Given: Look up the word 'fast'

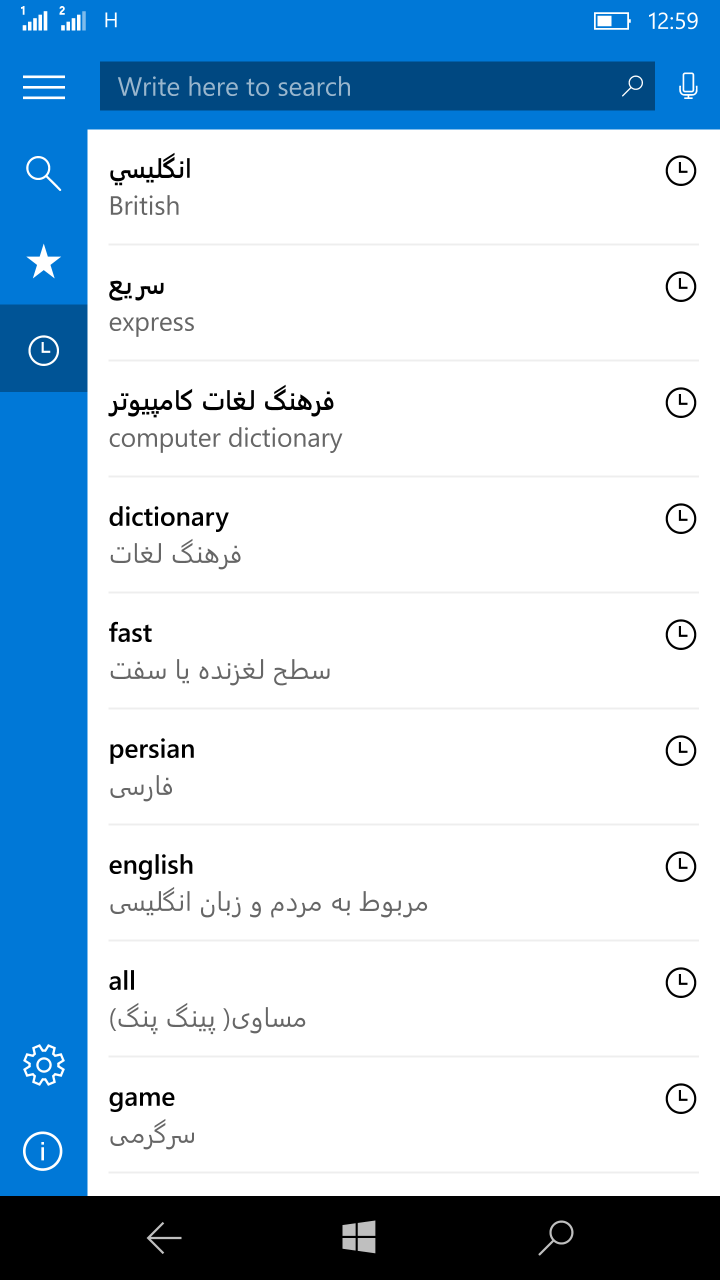Looking at the screenshot, I should coord(380,651).
